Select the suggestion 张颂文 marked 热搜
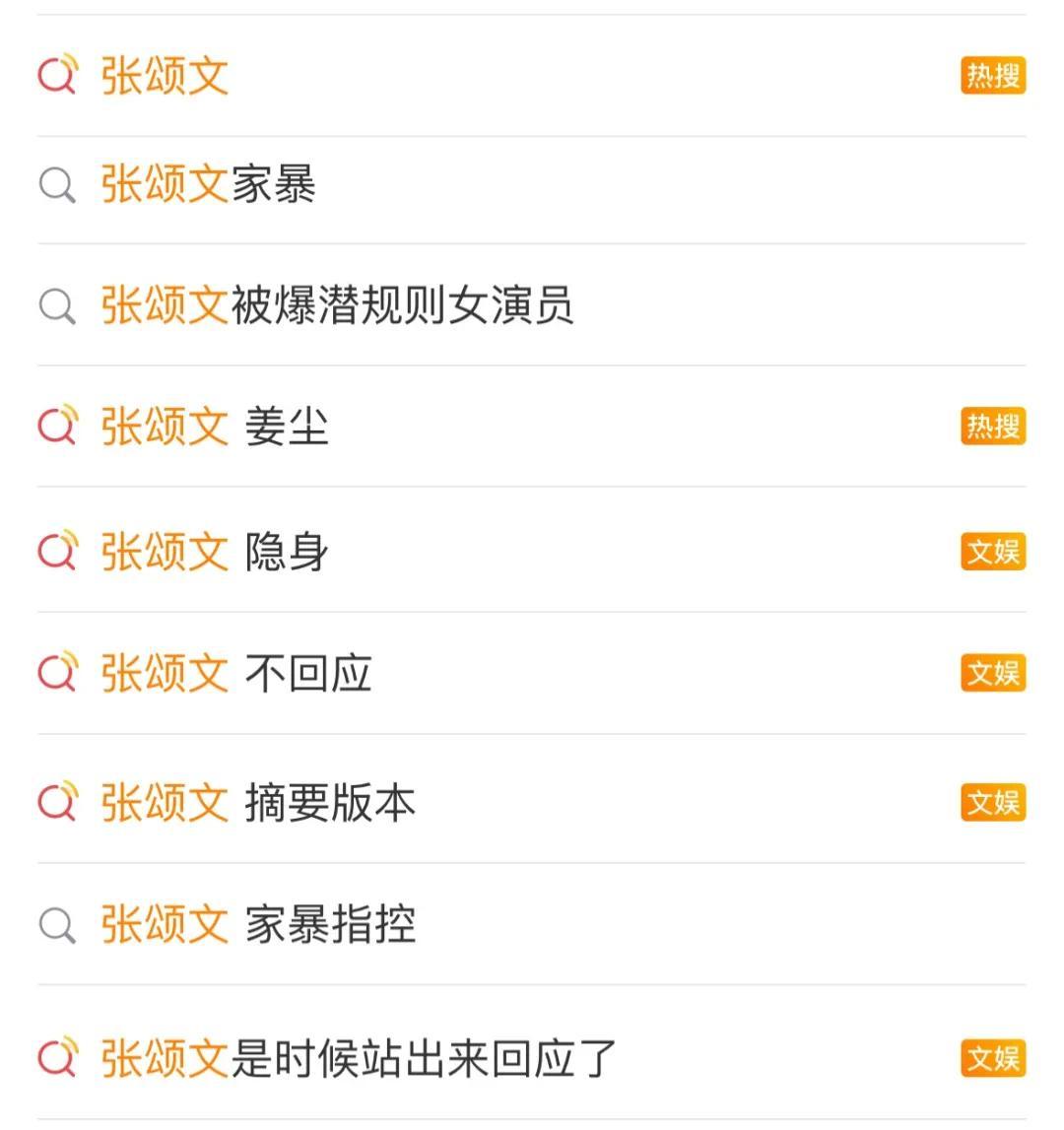The width and height of the screenshot is (1064, 1130). (x=165, y=76)
